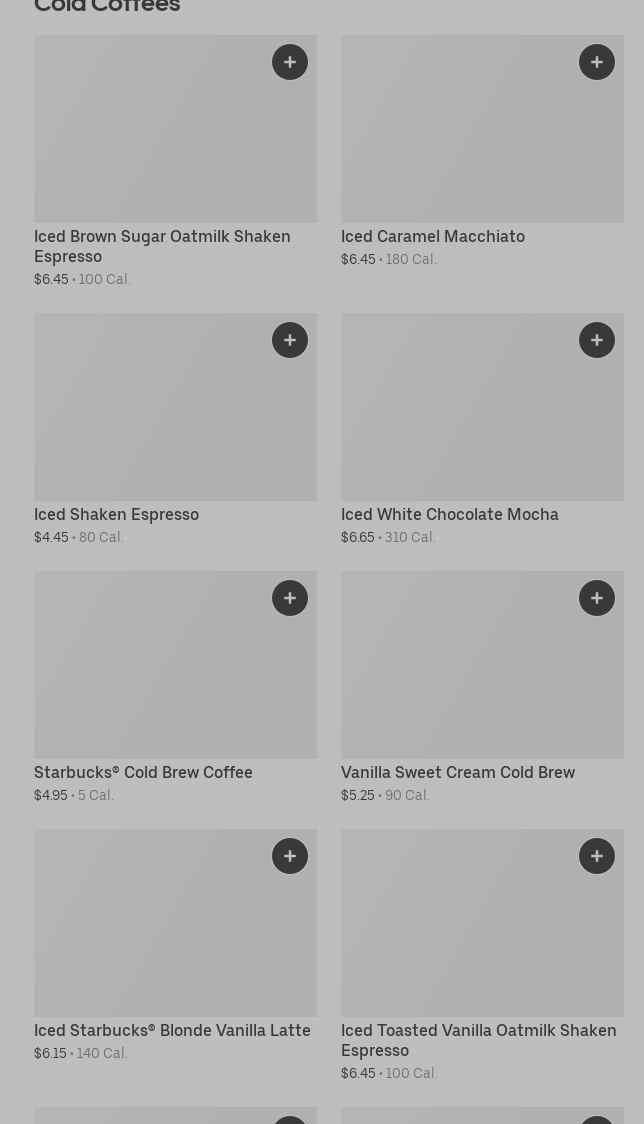View details for Iced Shaken Espresso
This screenshot has height=1124, width=644.
click(176, 430)
